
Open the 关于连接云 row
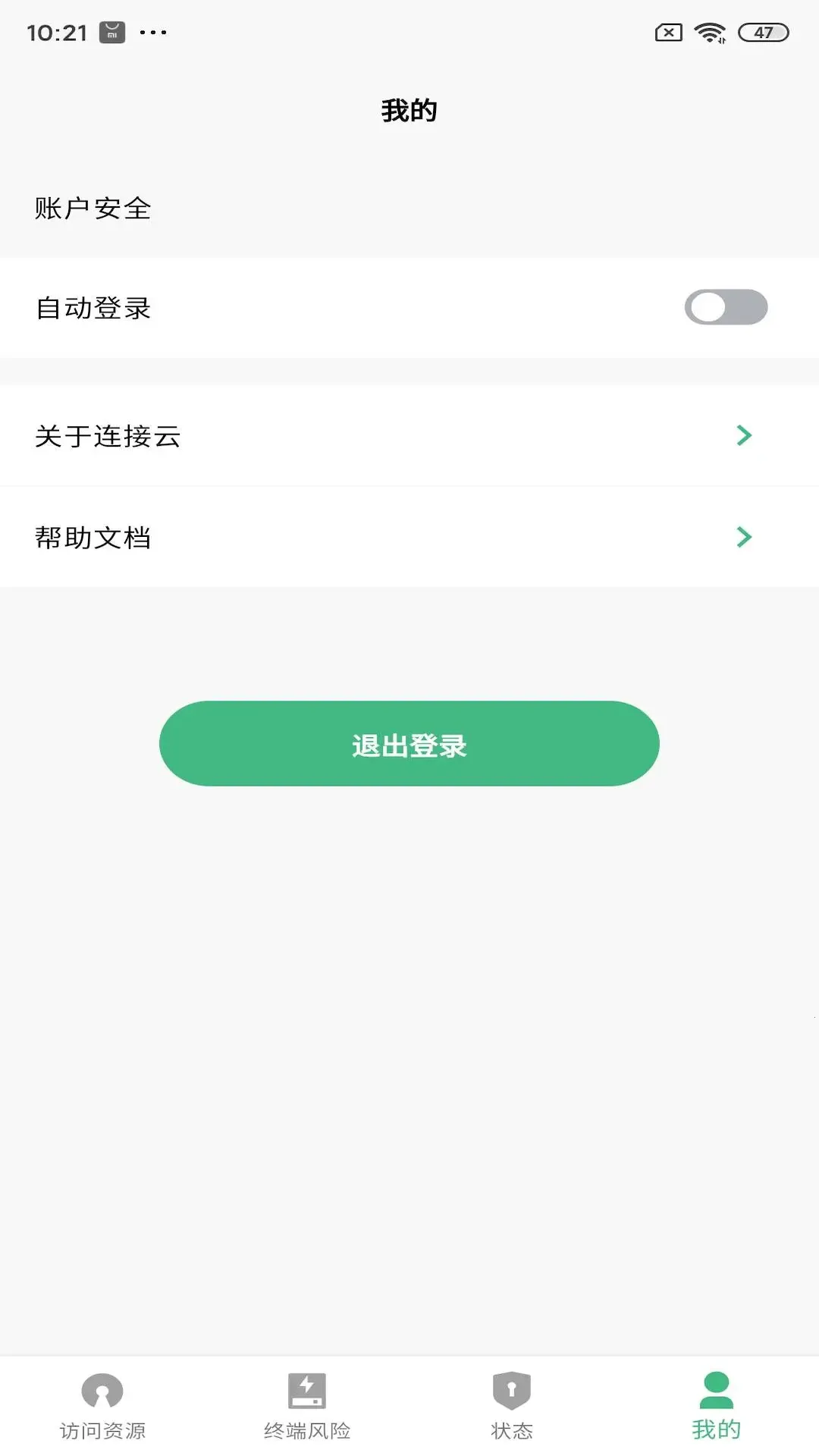[409, 436]
